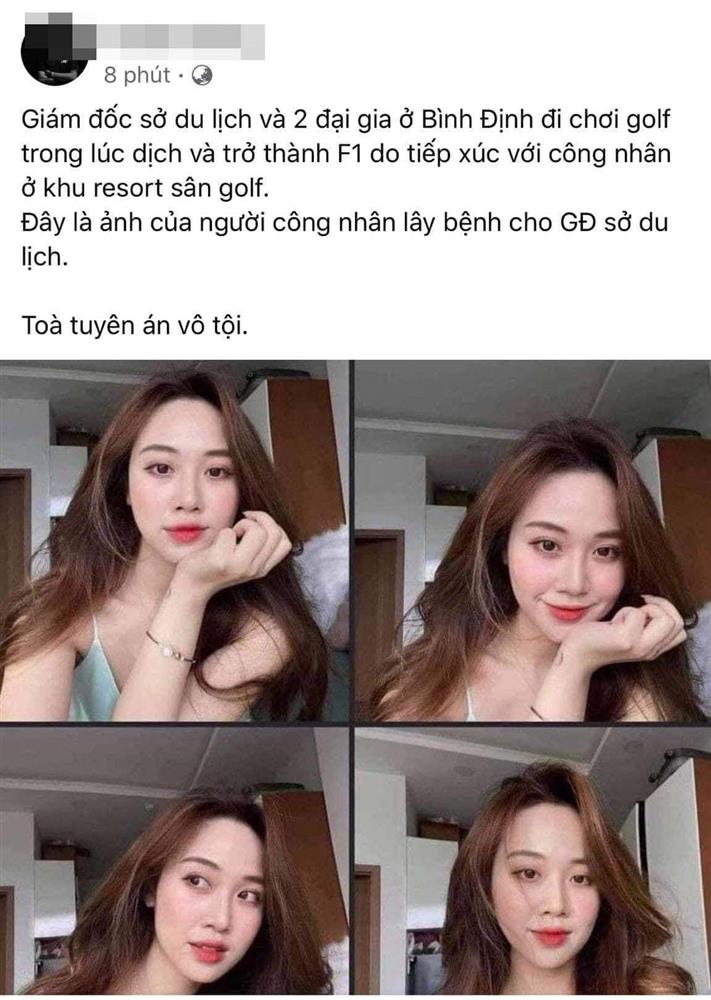Tap the "8 phút" post timestamp

point(137,74)
